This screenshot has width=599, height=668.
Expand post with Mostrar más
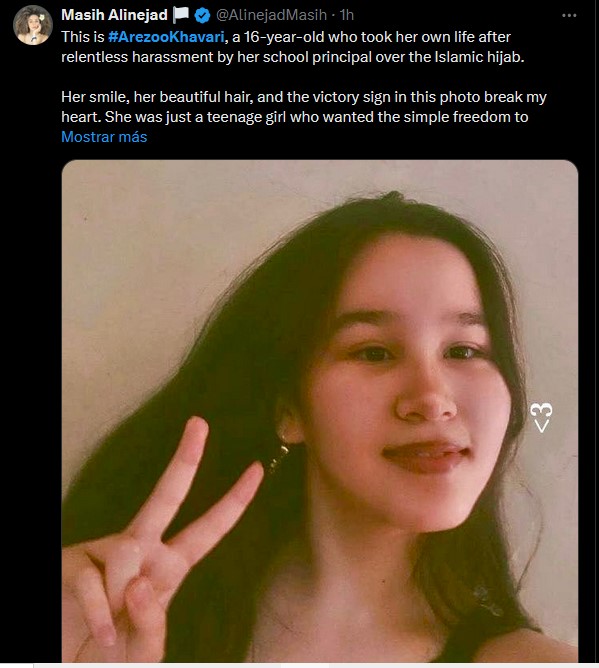pyautogui.click(x=104, y=137)
